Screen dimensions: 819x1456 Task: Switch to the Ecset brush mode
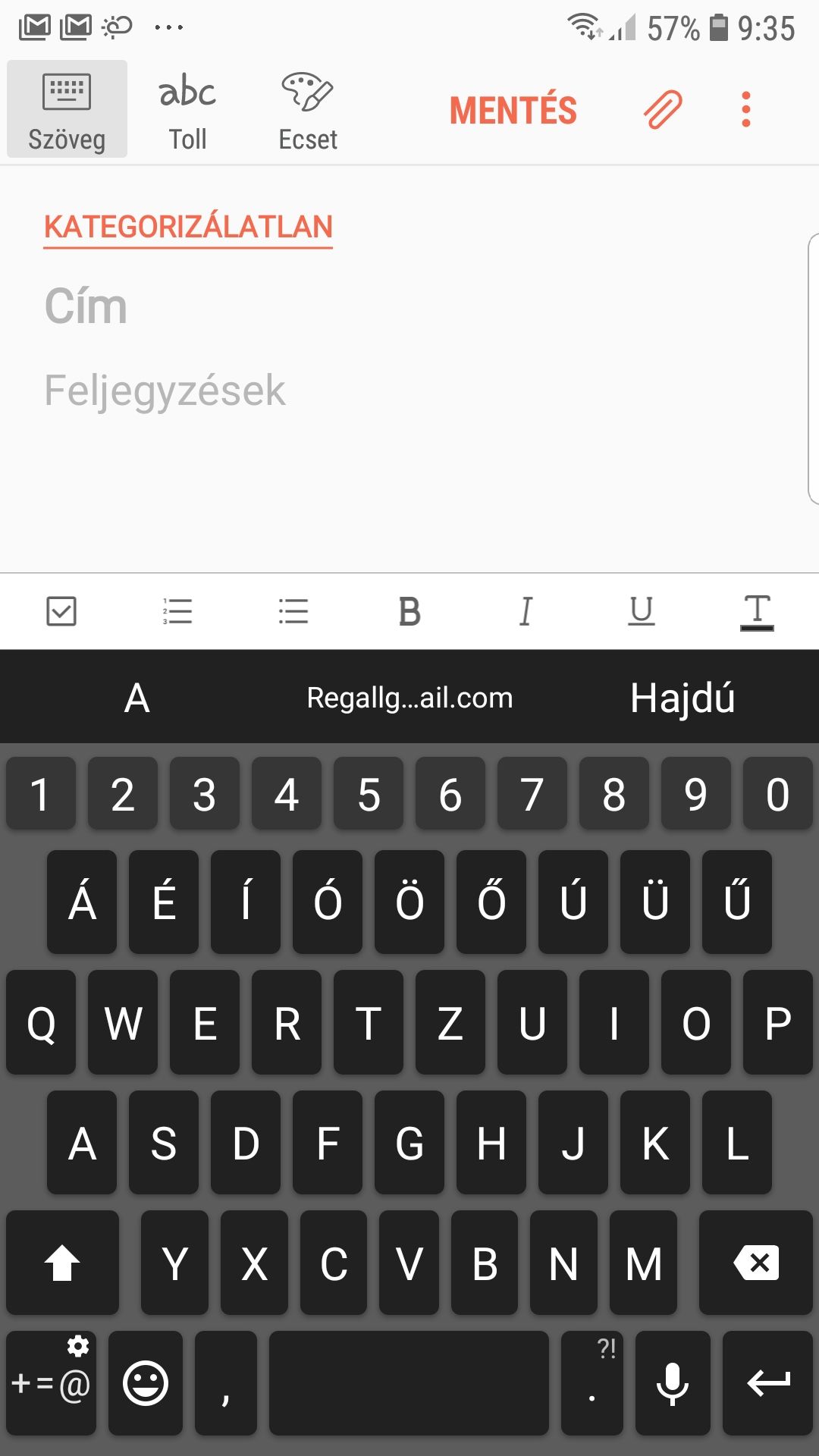click(308, 110)
